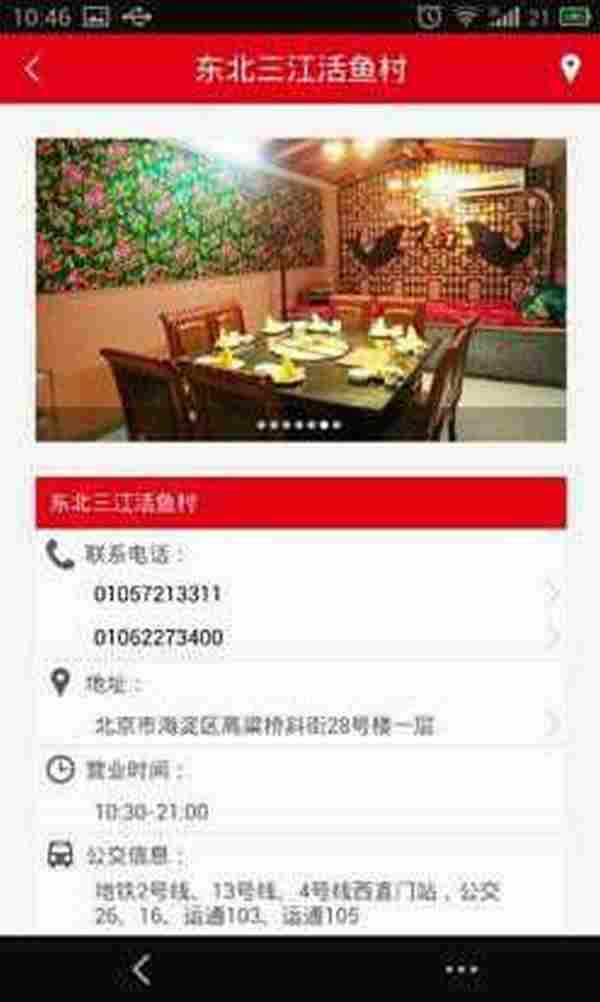Call phone number 01057213311
Screen dimensions: 600x1002
(300, 594)
